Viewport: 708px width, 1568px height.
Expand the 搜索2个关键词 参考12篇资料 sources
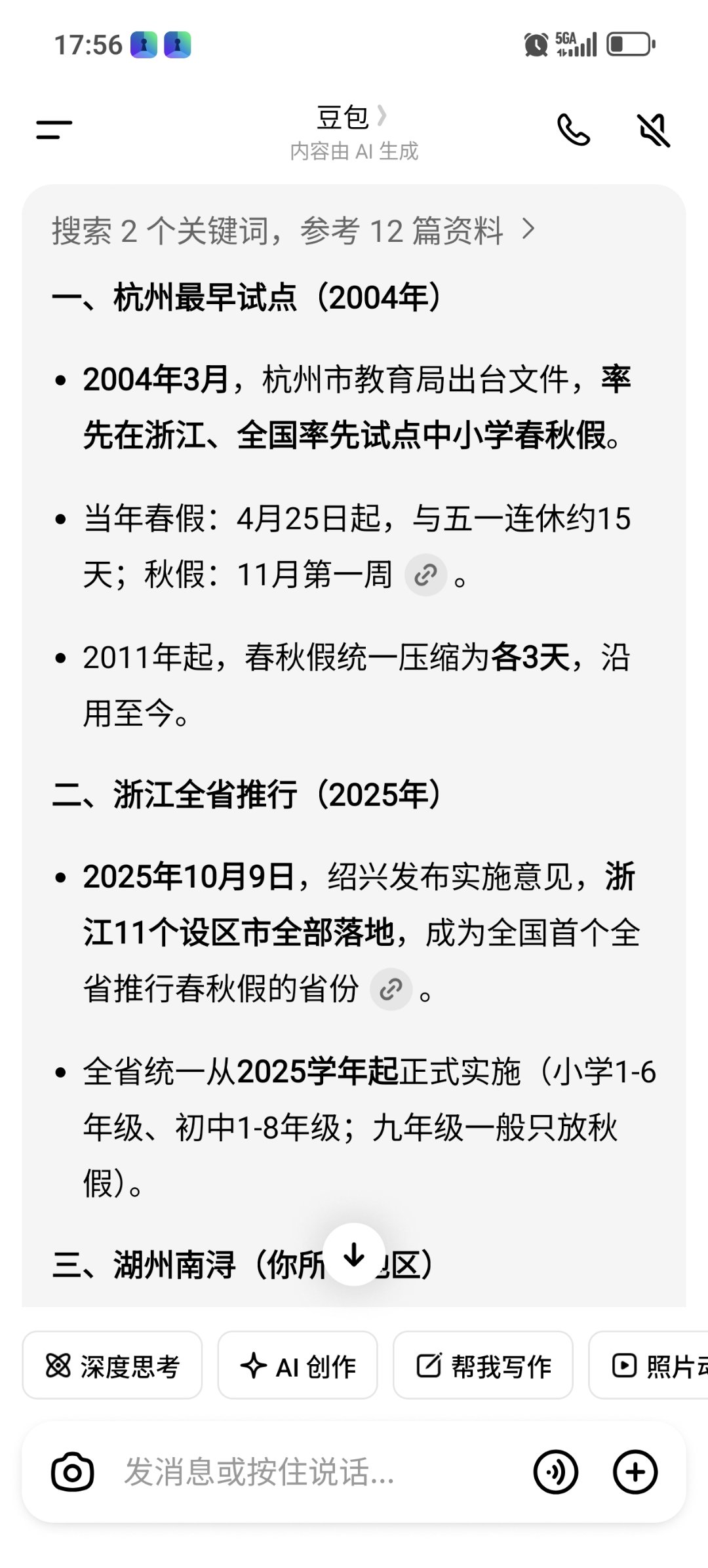point(294,231)
